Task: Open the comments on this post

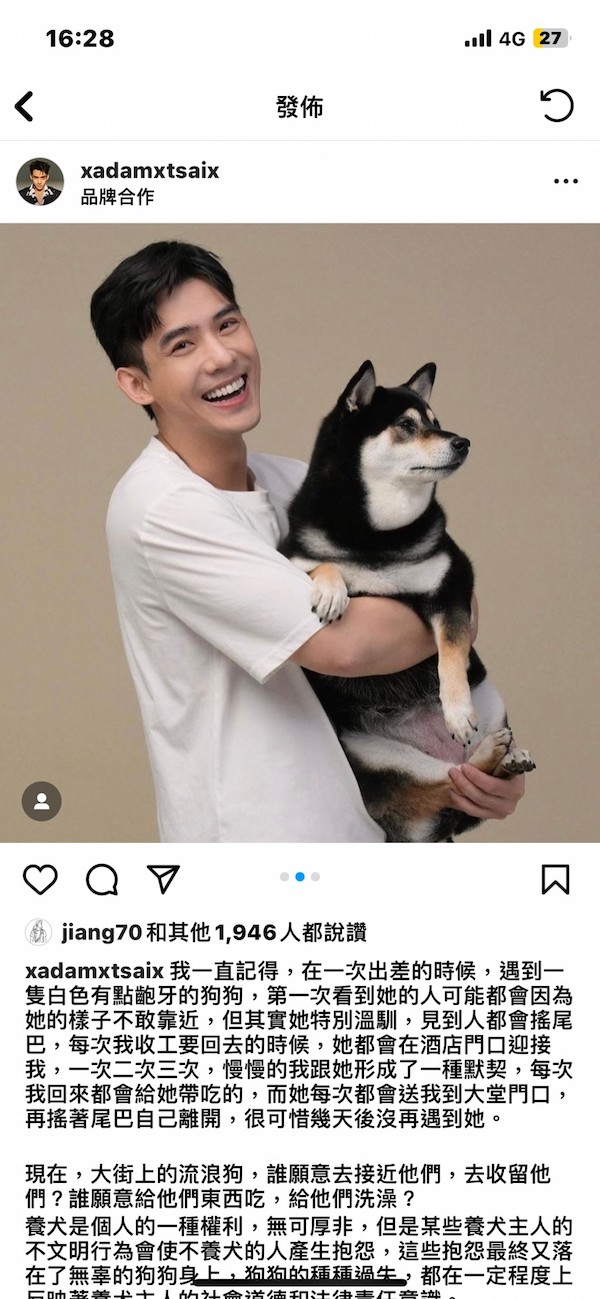Action: [102, 879]
